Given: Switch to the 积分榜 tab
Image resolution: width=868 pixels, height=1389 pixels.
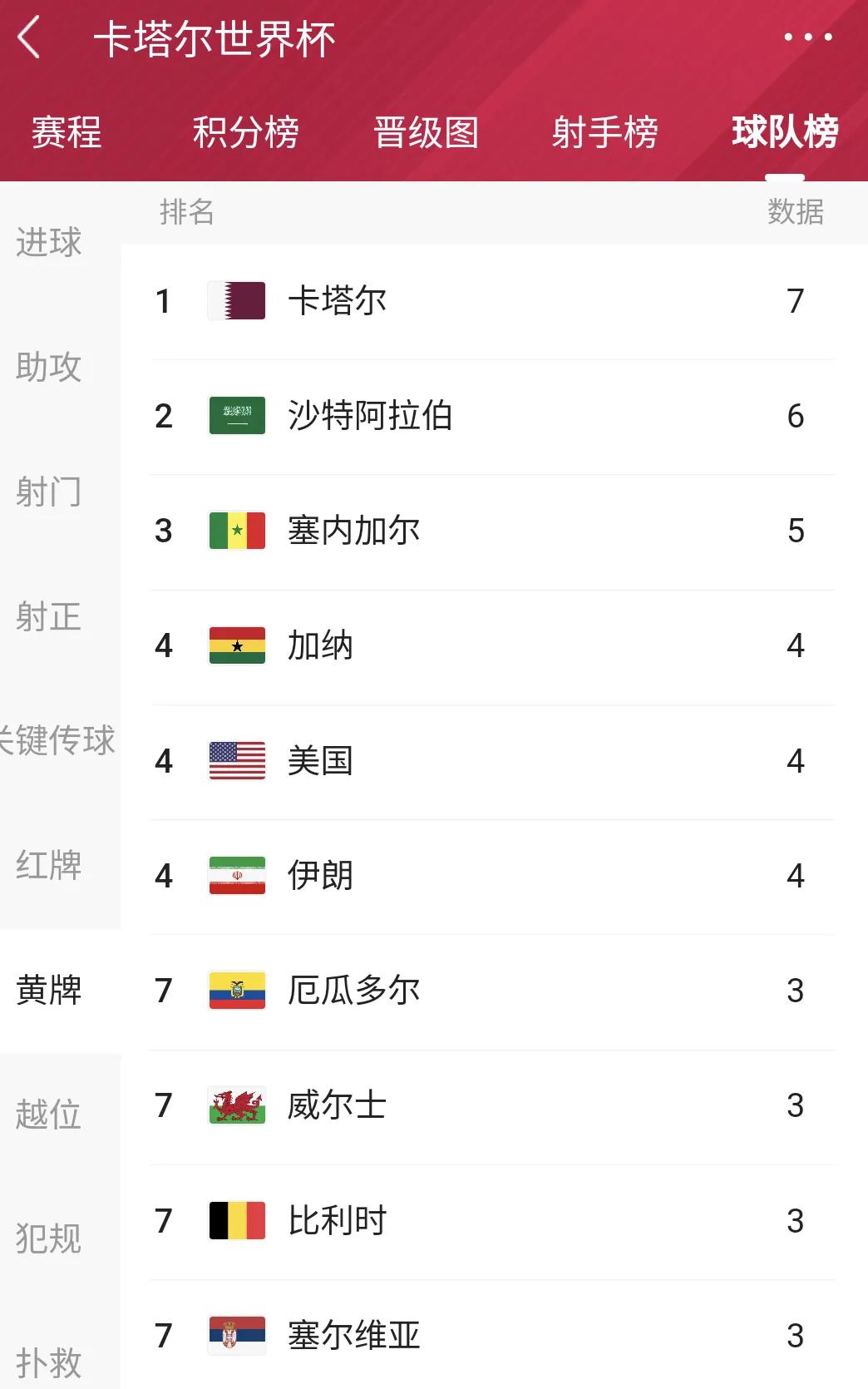Looking at the screenshot, I should tap(245, 132).
